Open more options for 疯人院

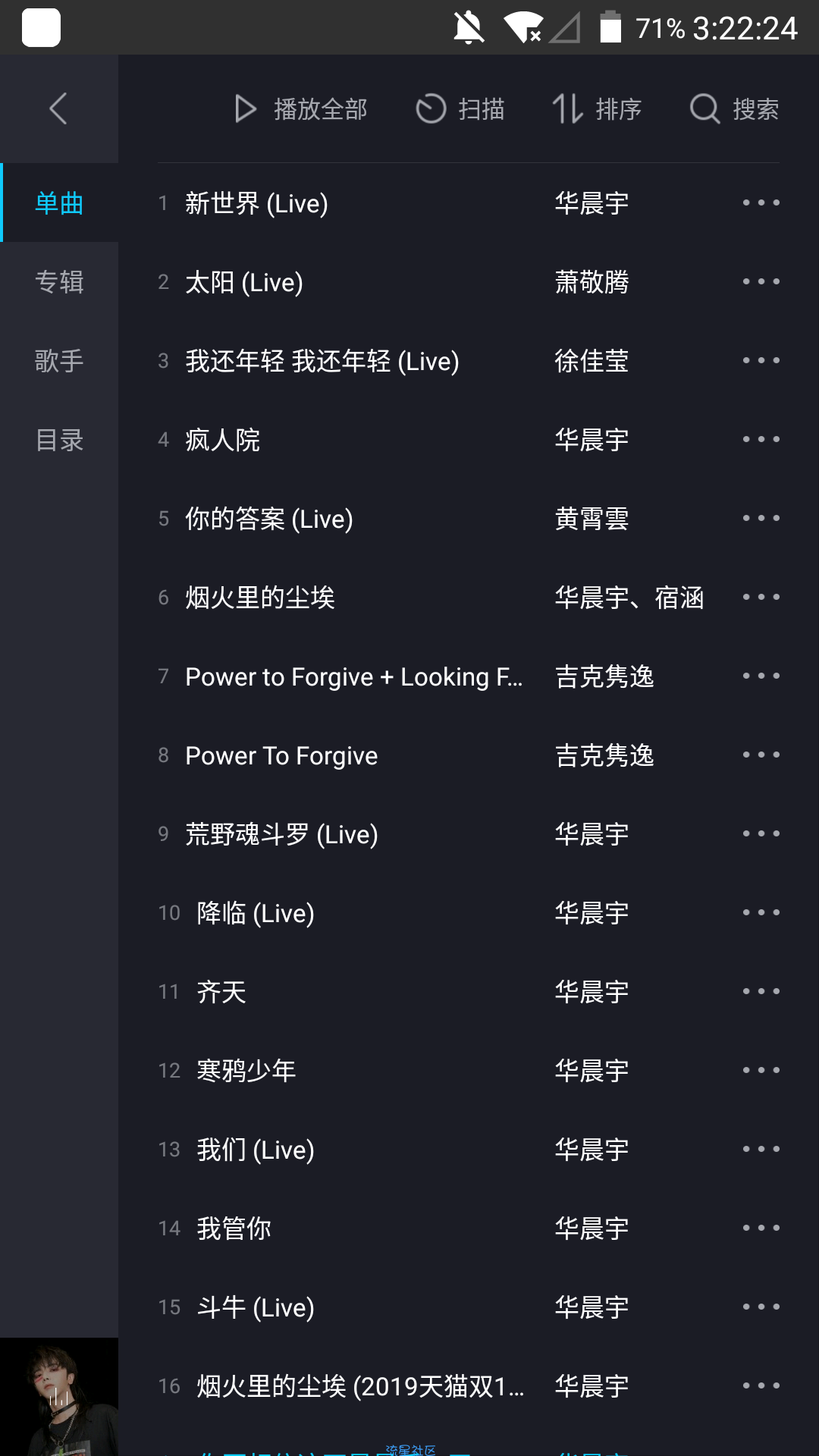click(x=761, y=440)
